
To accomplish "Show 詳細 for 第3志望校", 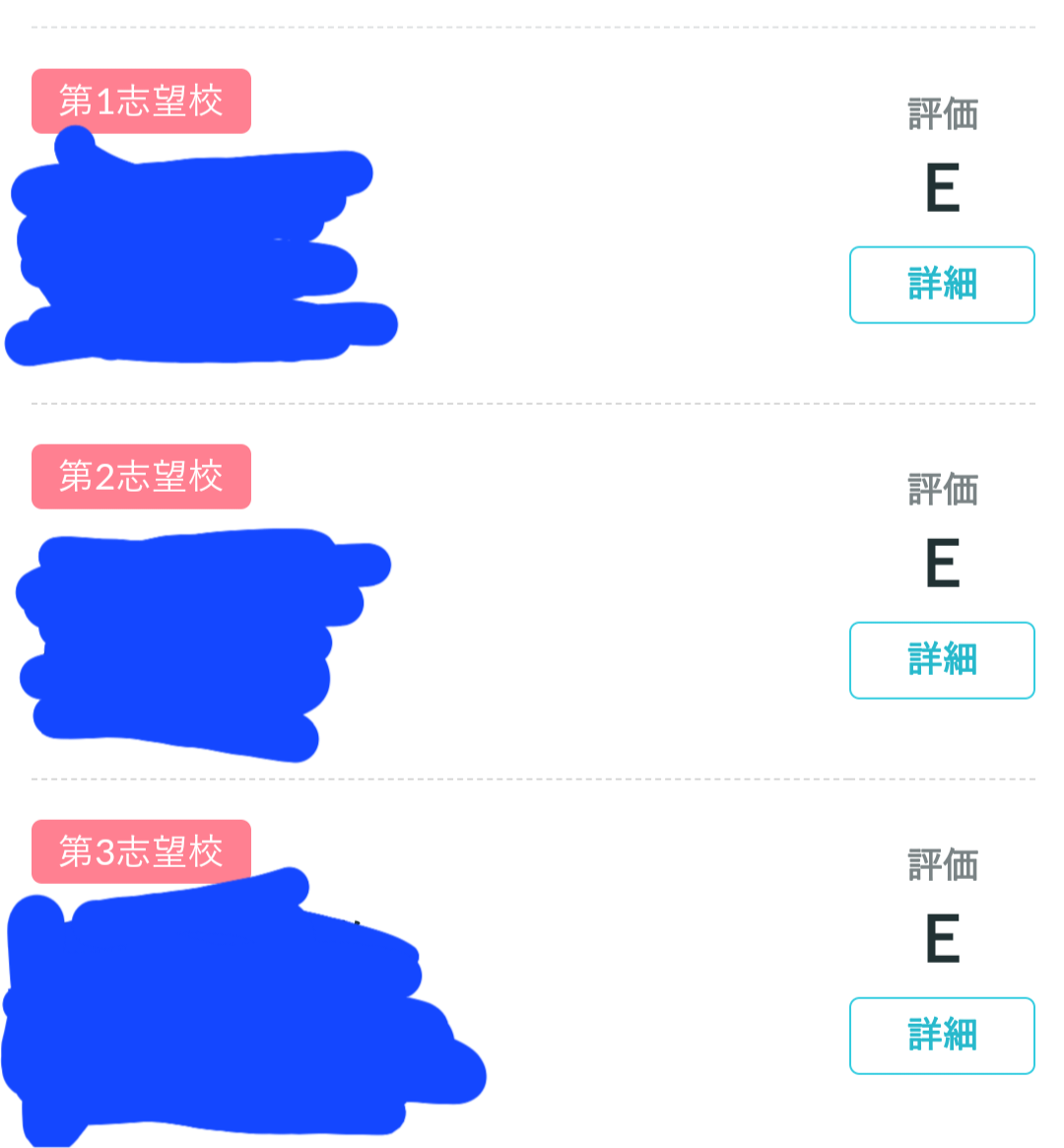I will [942, 1036].
